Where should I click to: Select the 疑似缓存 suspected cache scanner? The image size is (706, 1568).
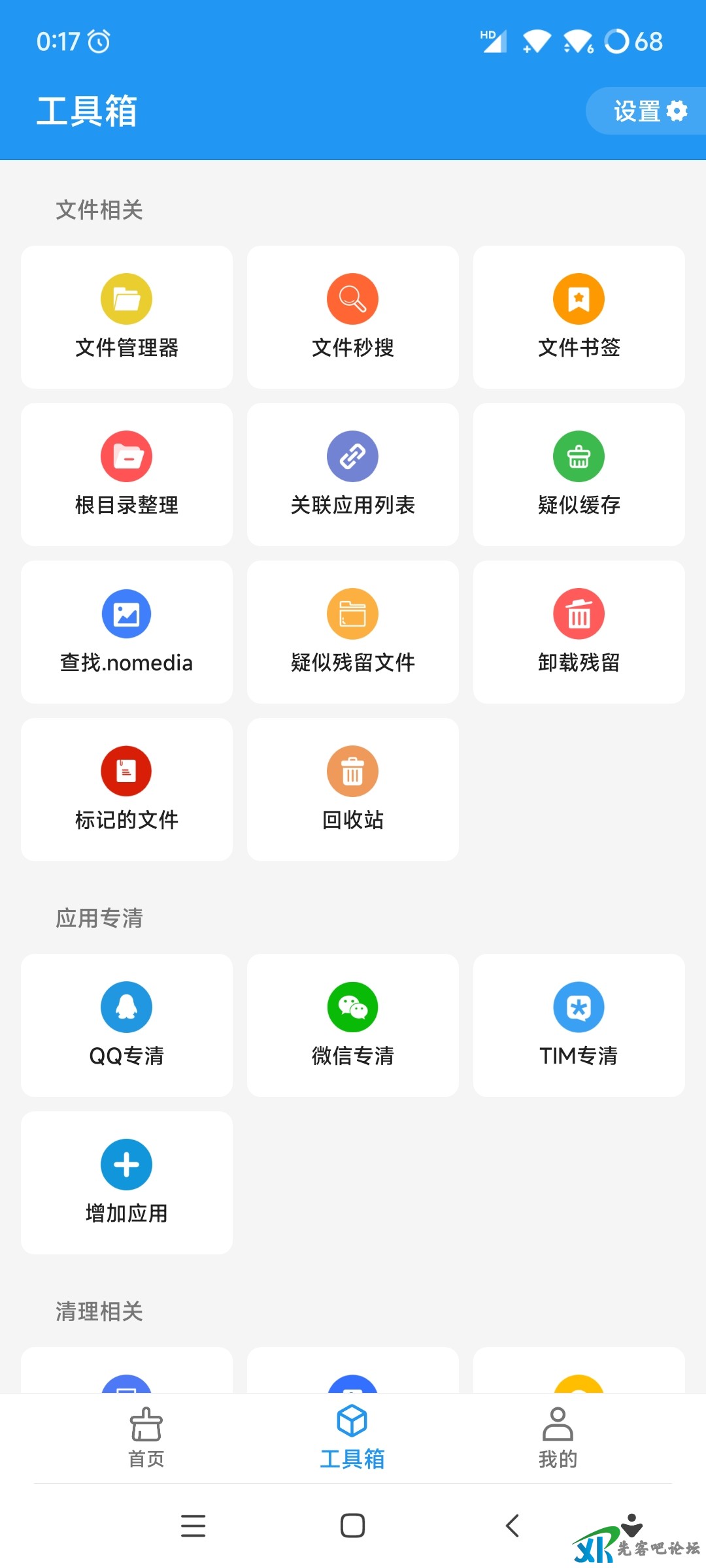tap(579, 474)
